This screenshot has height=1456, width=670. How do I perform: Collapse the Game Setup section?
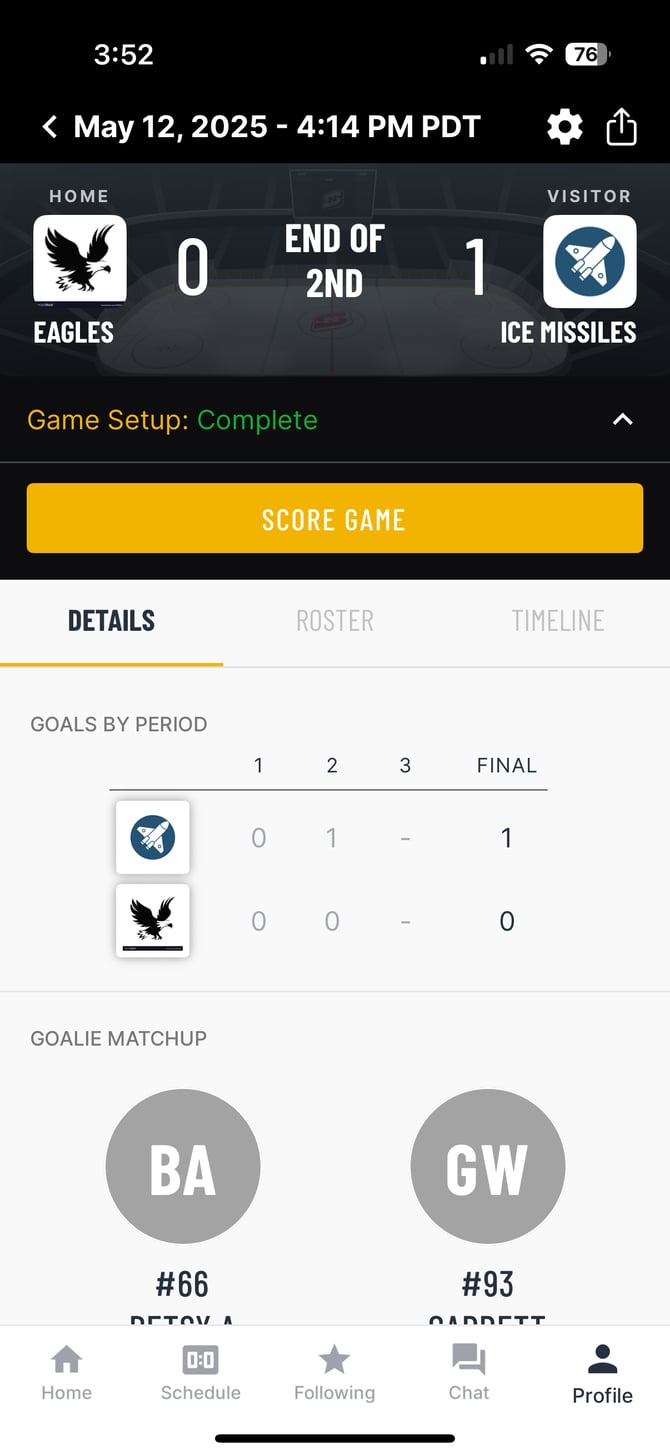coord(622,420)
